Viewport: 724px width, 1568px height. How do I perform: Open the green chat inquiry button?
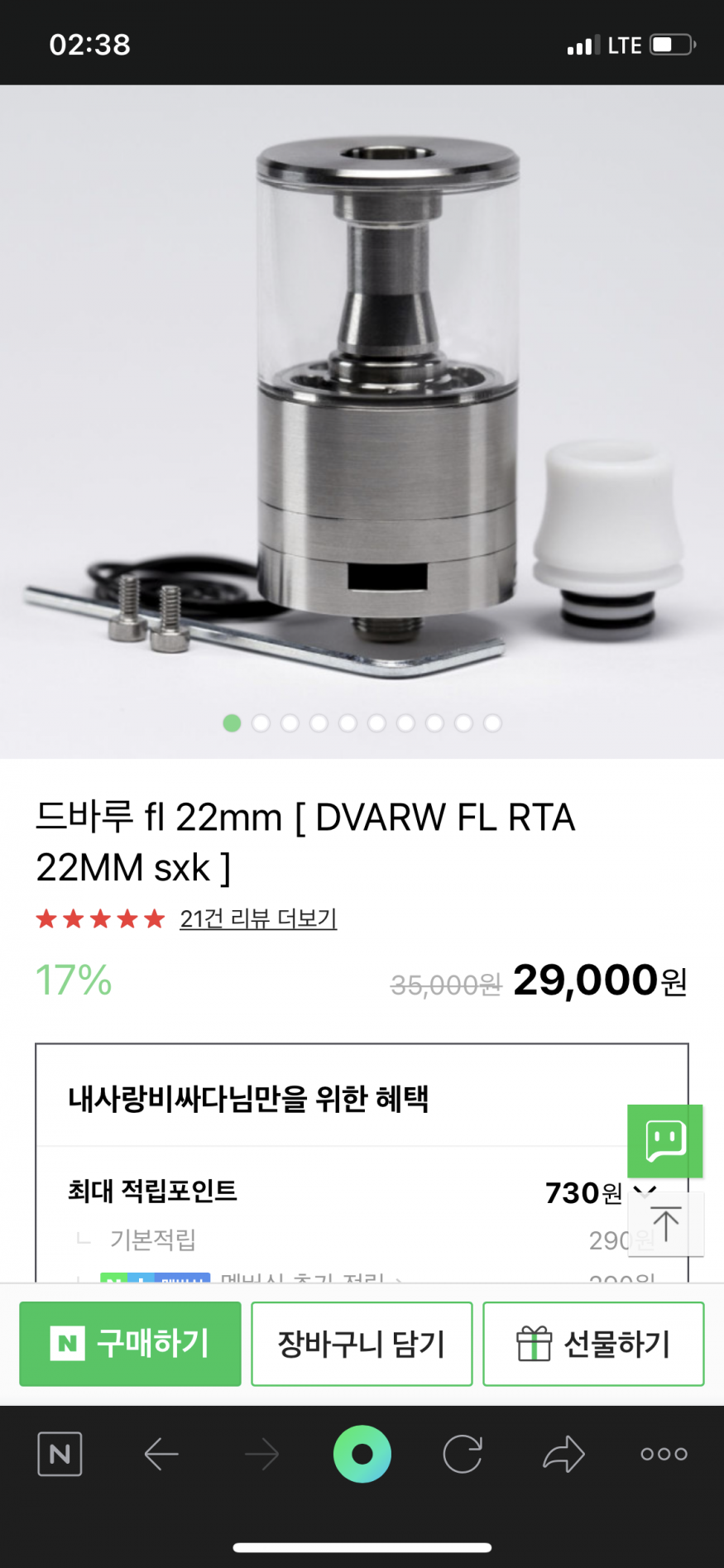pos(665,1141)
